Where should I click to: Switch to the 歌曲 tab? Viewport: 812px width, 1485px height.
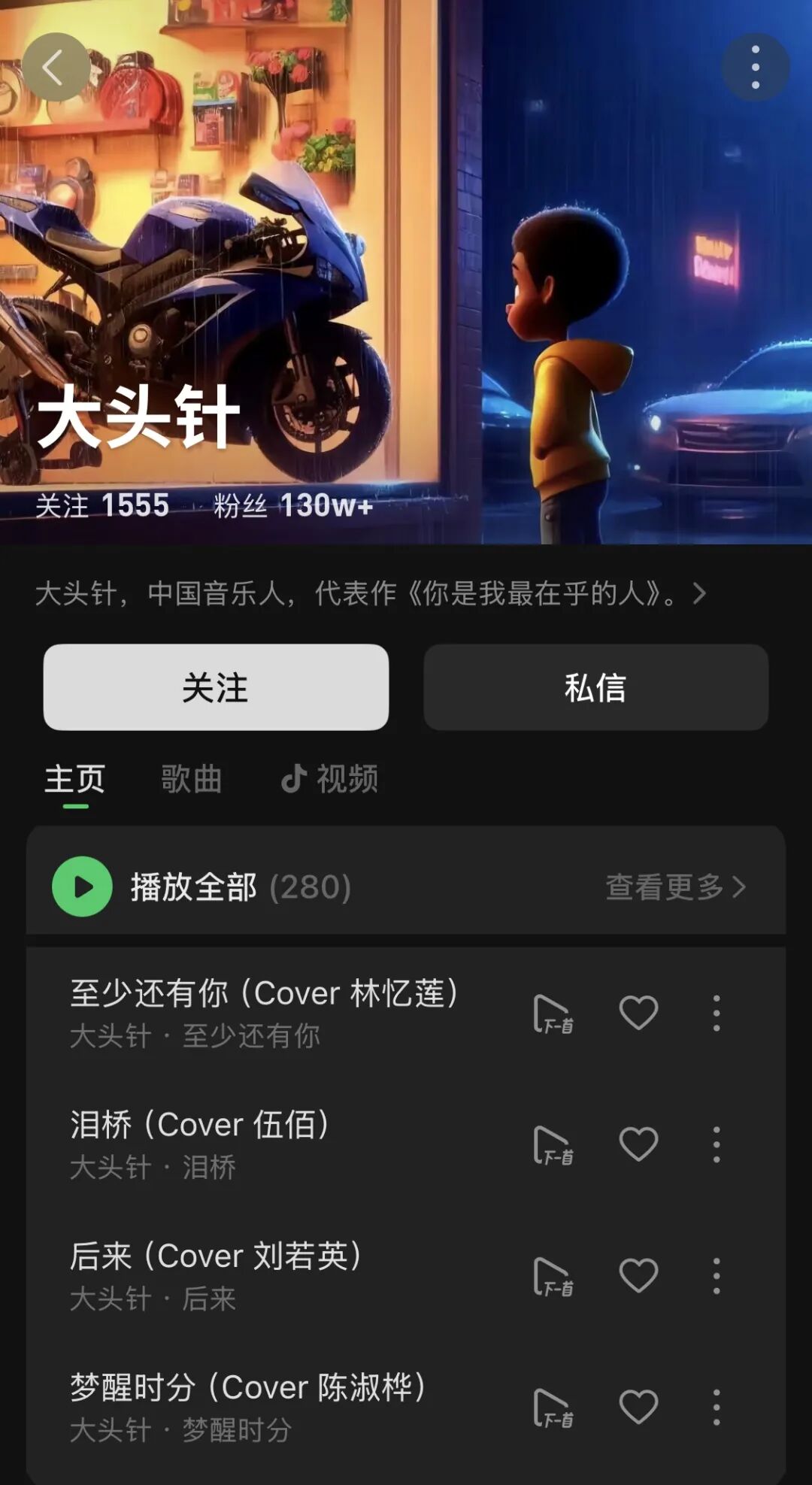click(x=191, y=779)
